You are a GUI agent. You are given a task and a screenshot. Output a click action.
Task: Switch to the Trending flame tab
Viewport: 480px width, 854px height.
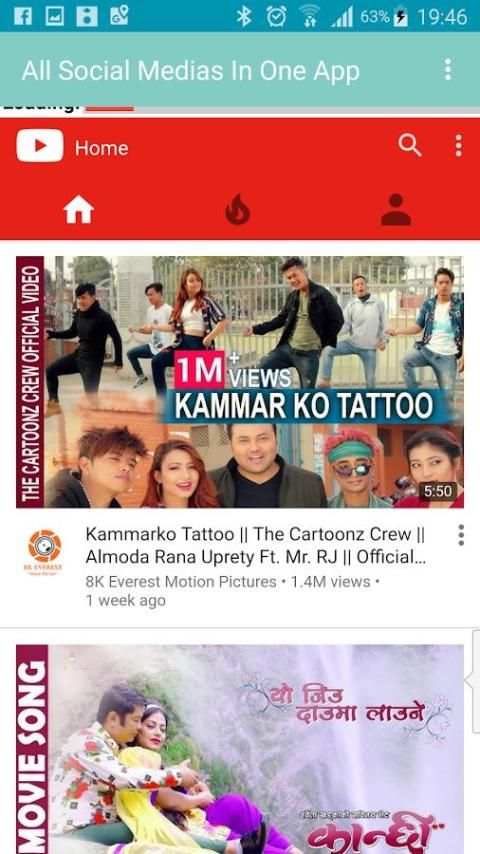238,210
